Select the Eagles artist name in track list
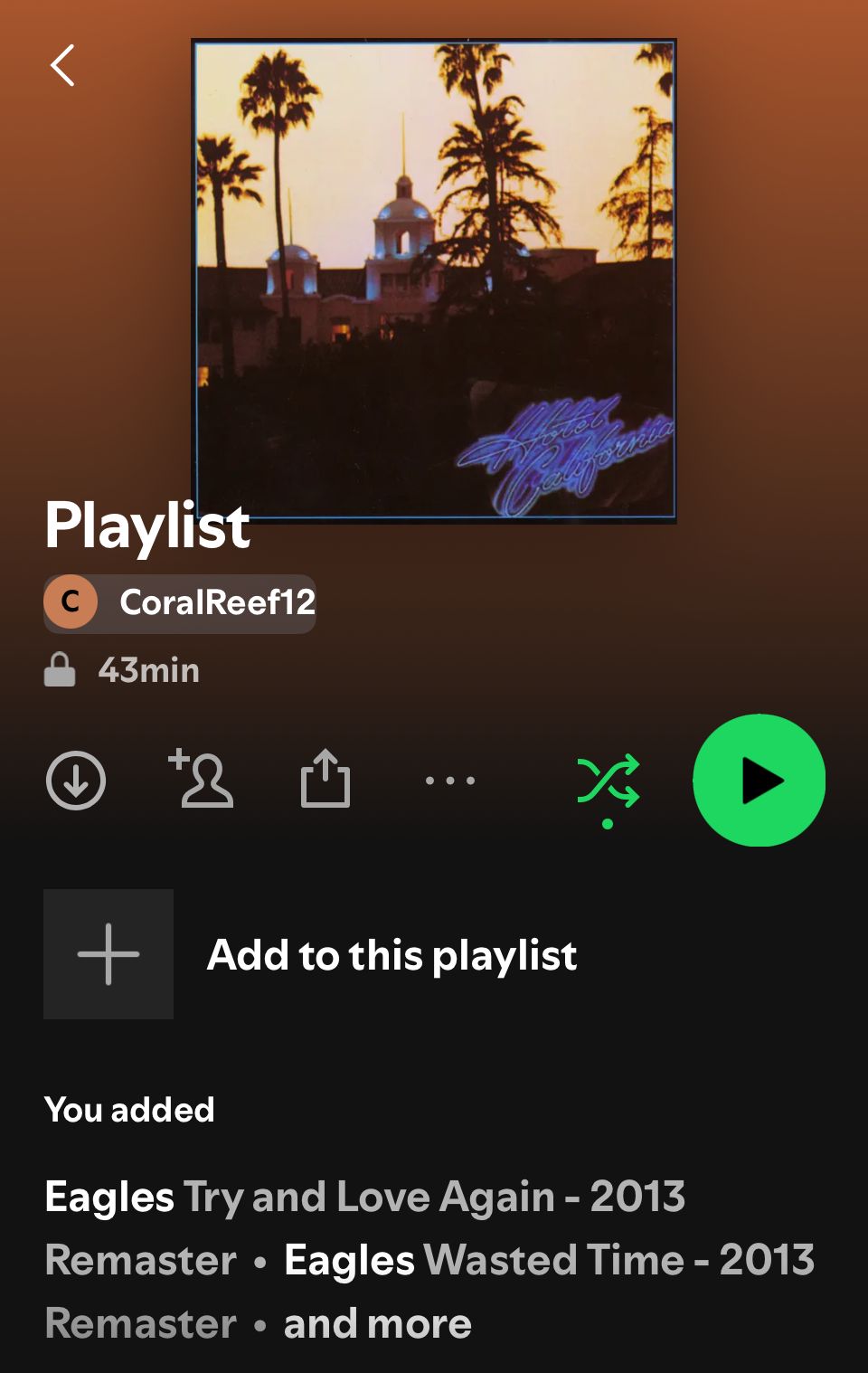The image size is (868, 1373). point(109,1196)
